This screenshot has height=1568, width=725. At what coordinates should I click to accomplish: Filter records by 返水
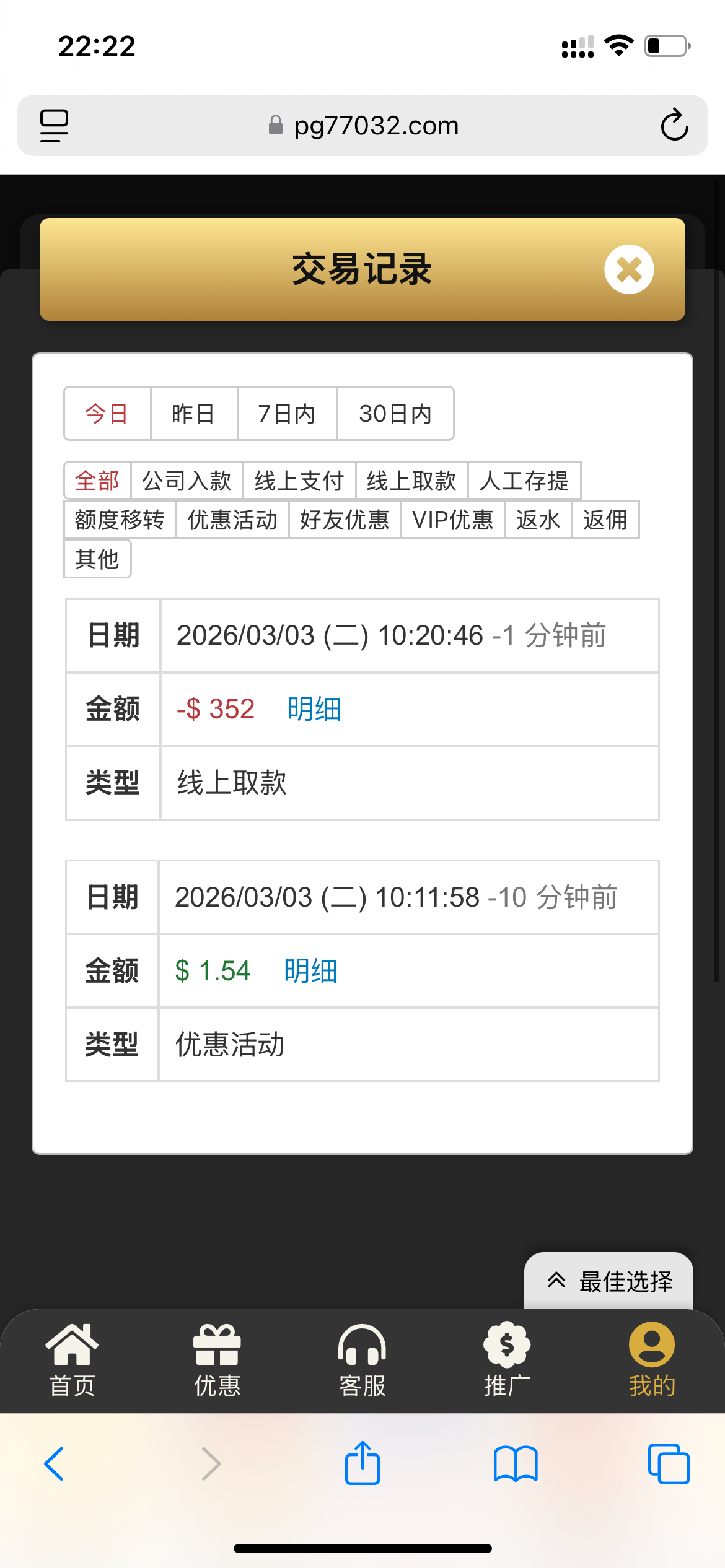click(x=538, y=520)
